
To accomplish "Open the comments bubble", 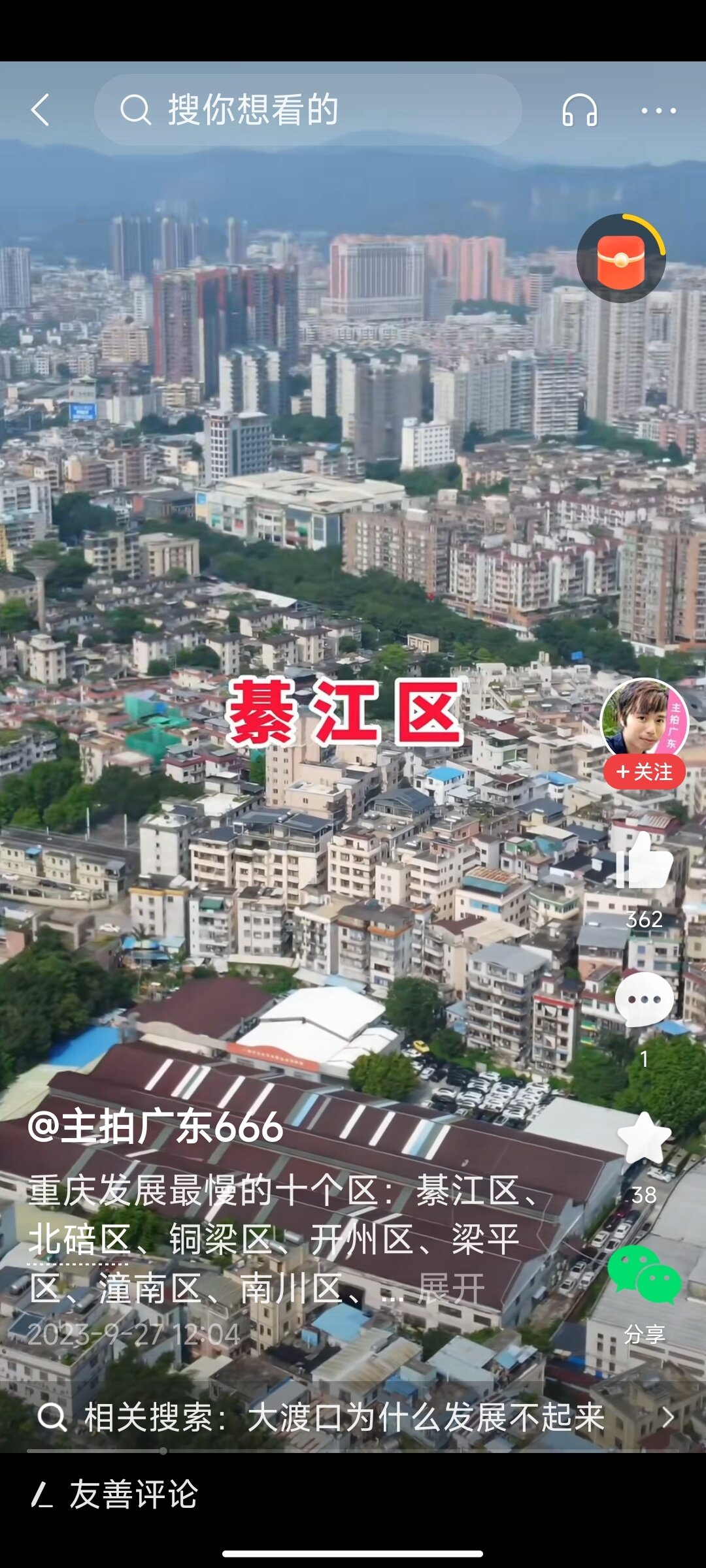I will pyautogui.click(x=644, y=1000).
